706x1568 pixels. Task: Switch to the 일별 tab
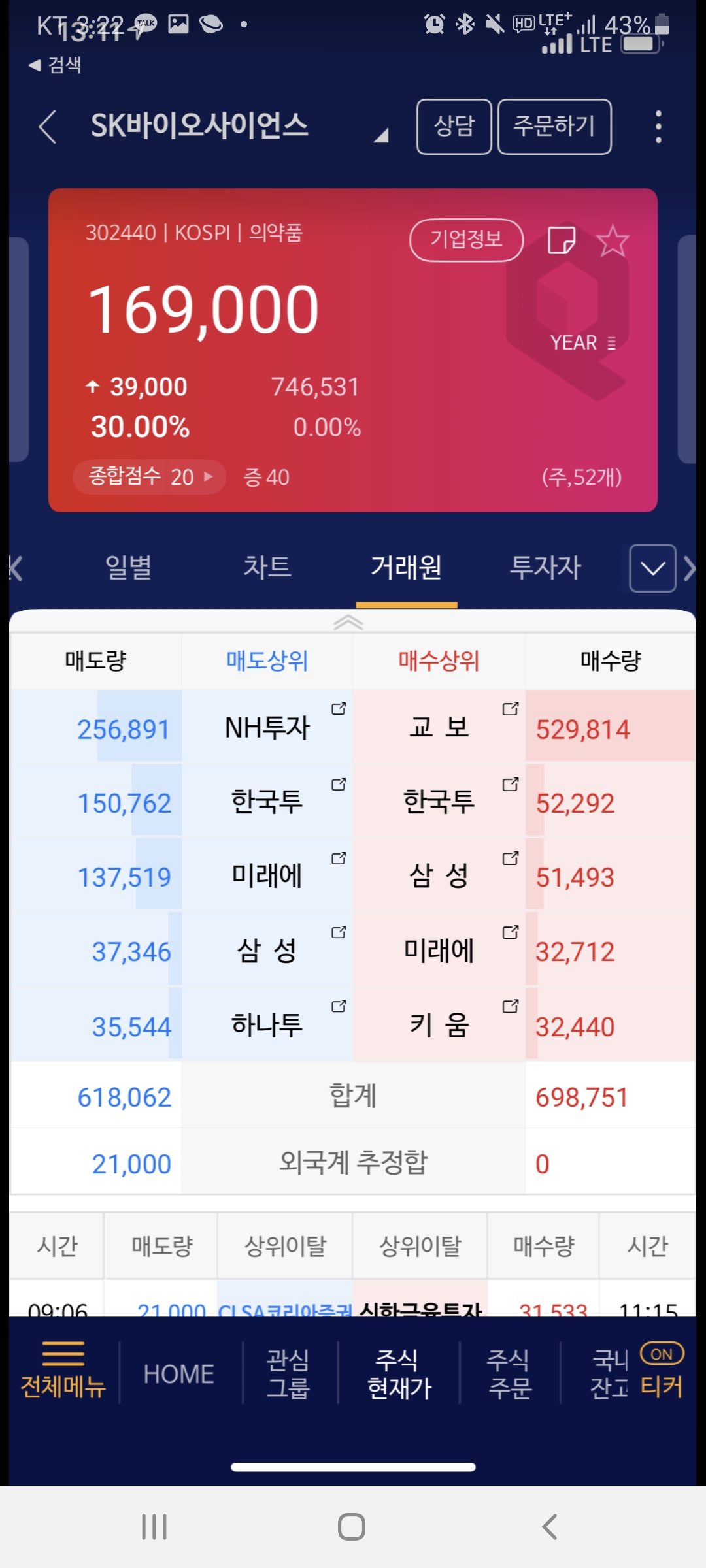coord(129,567)
